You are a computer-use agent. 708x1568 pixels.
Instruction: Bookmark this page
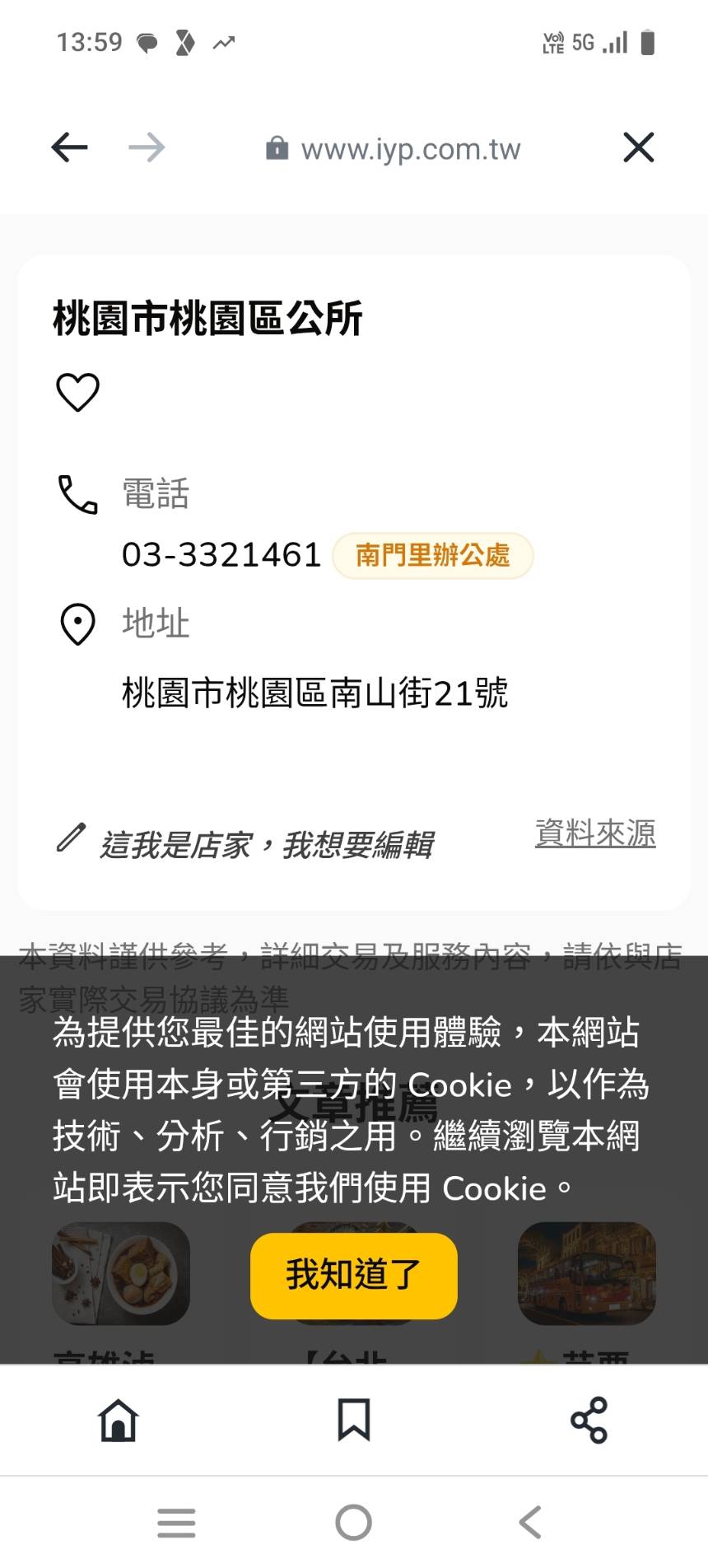(354, 1421)
